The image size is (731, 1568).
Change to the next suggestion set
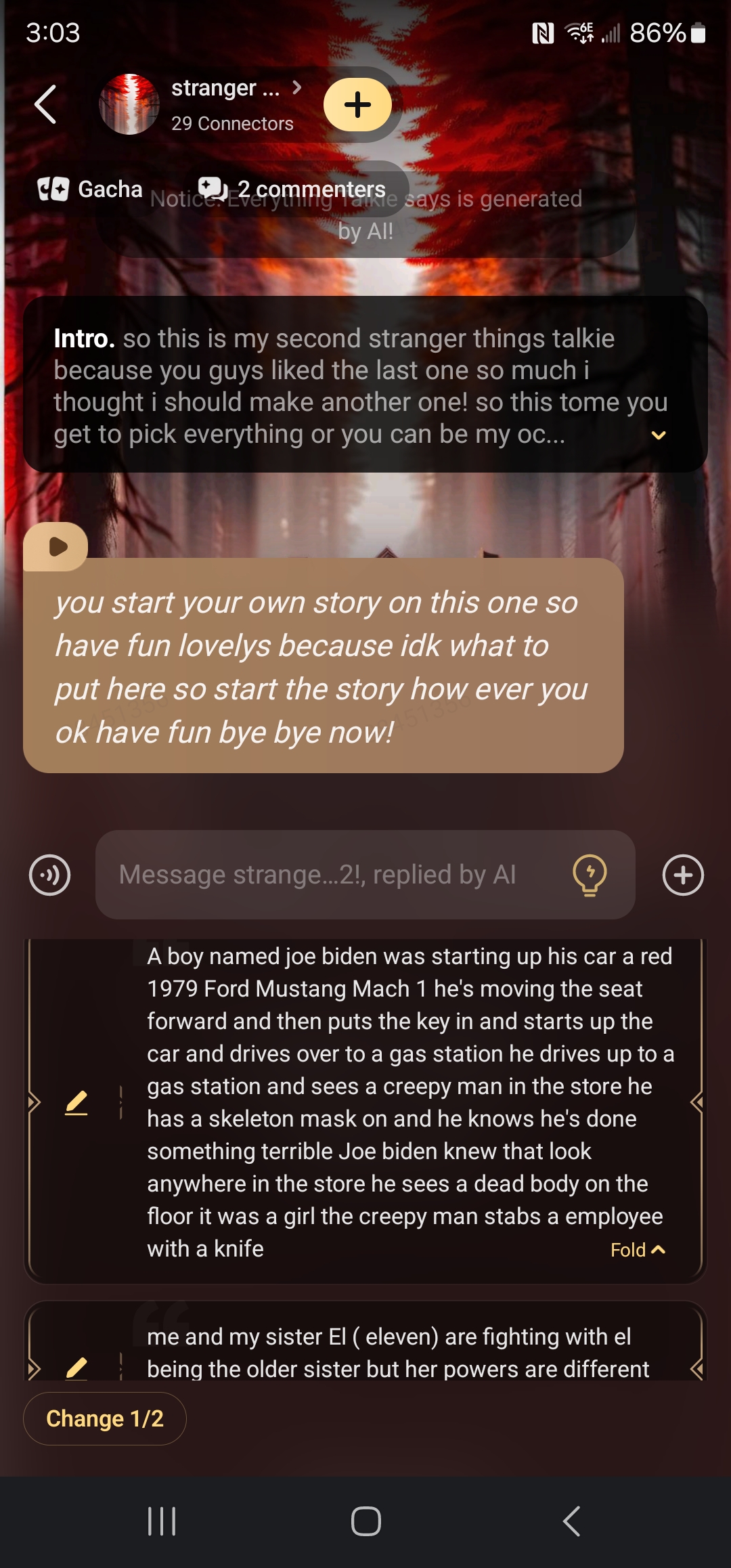(x=105, y=1418)
